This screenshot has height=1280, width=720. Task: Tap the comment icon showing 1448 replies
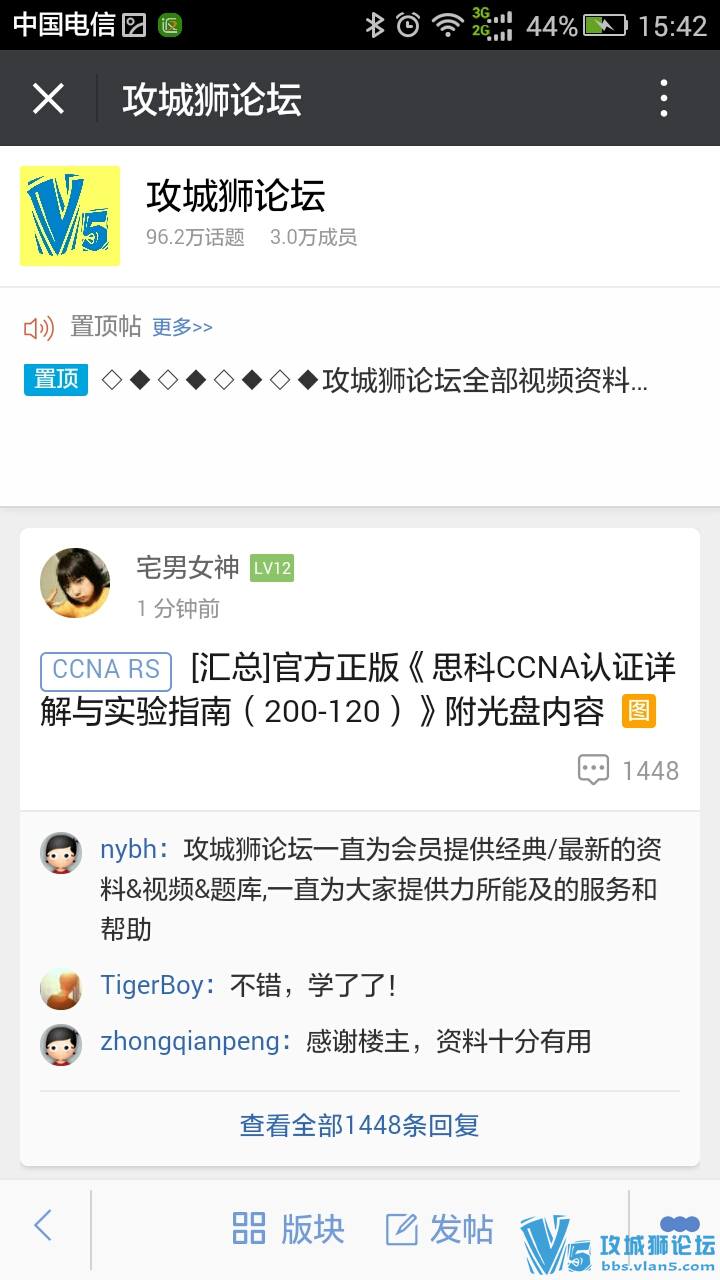pyautogui.click(x=593, y=770)
